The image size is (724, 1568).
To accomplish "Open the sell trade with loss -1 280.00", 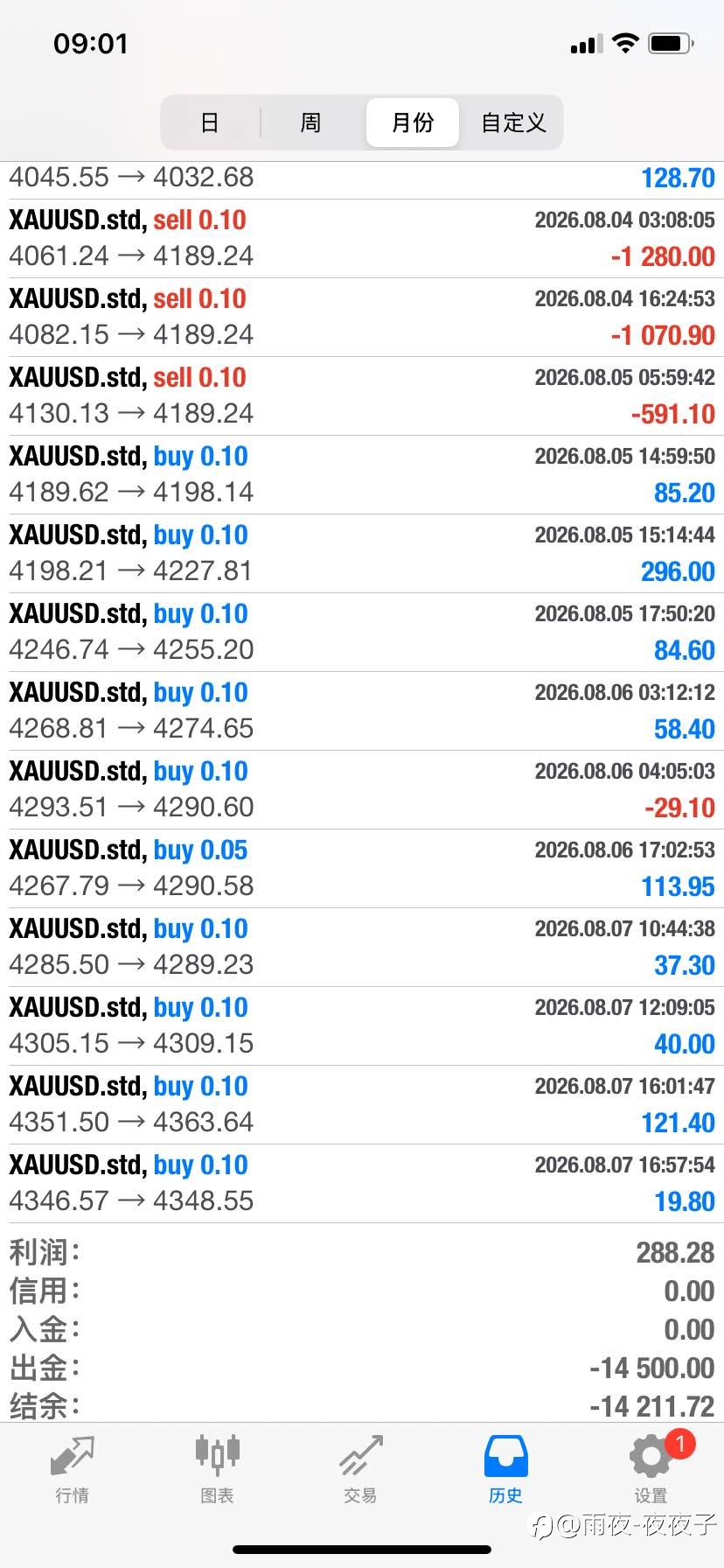I will (362, 238).
